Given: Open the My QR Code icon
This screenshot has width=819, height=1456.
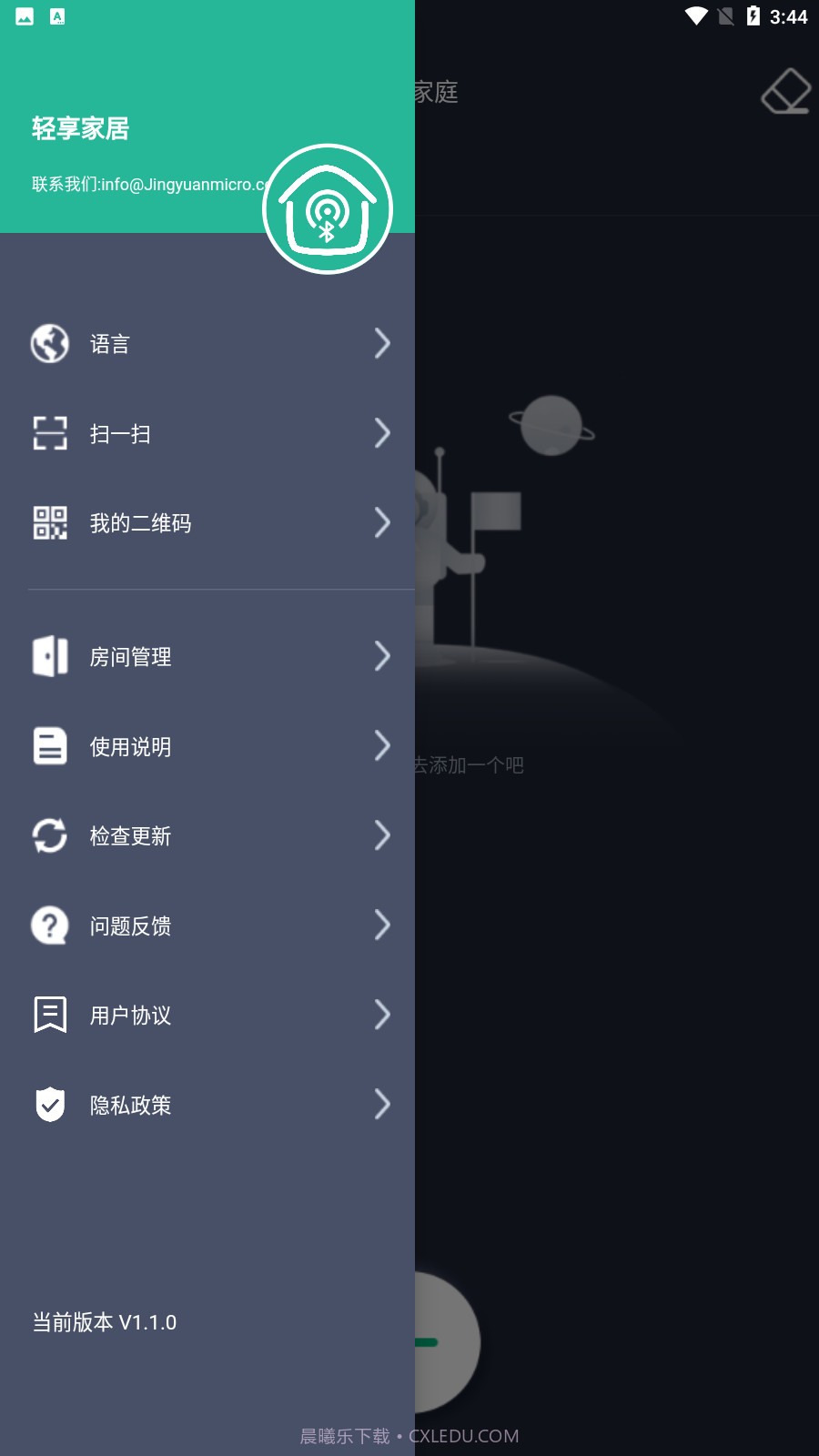Looking at the screenshot, I should (50, 522).
